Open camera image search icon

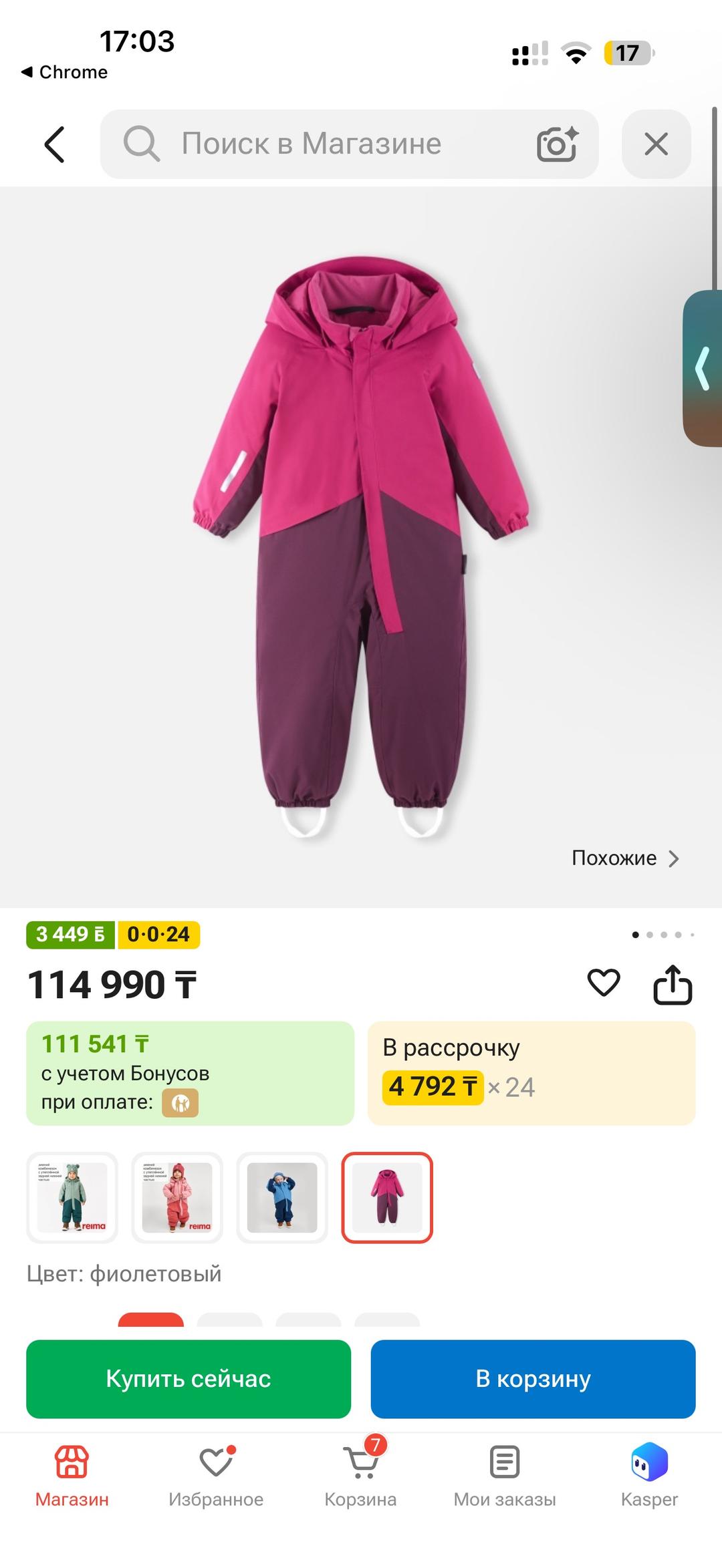click(558, 144)
